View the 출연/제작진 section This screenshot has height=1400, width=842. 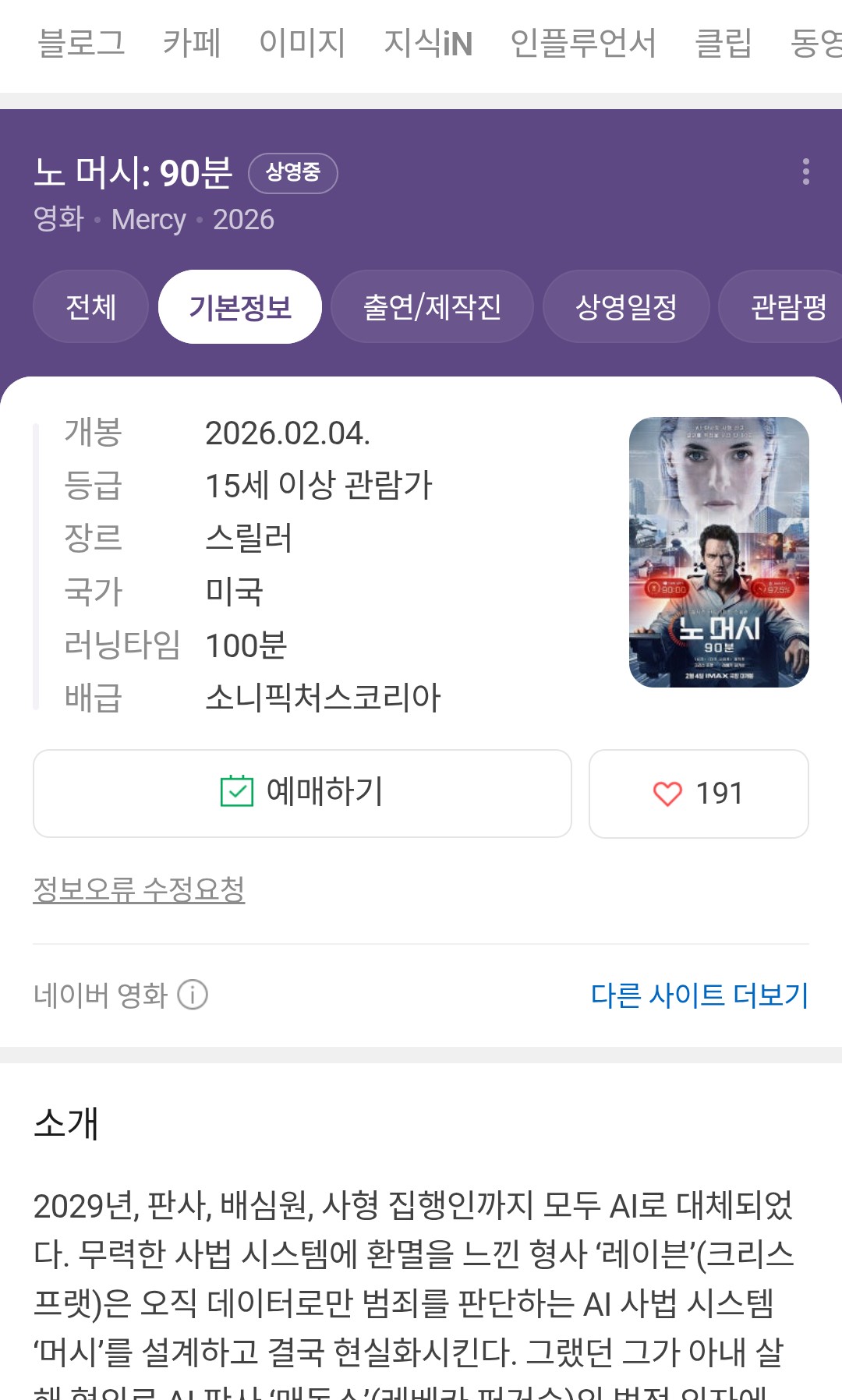432,306
